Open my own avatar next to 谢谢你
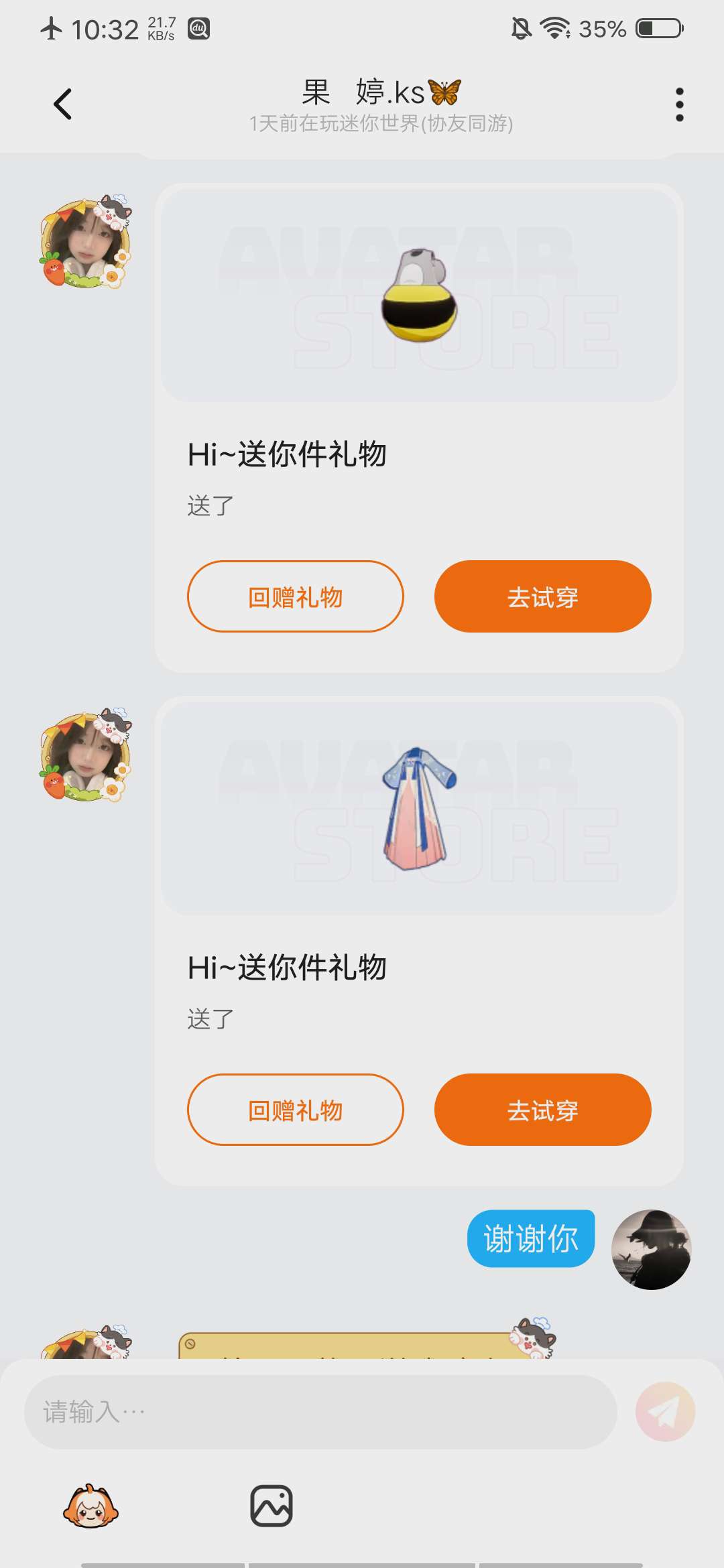This screenshot has height=1568, width=724. coord(651,1249)
